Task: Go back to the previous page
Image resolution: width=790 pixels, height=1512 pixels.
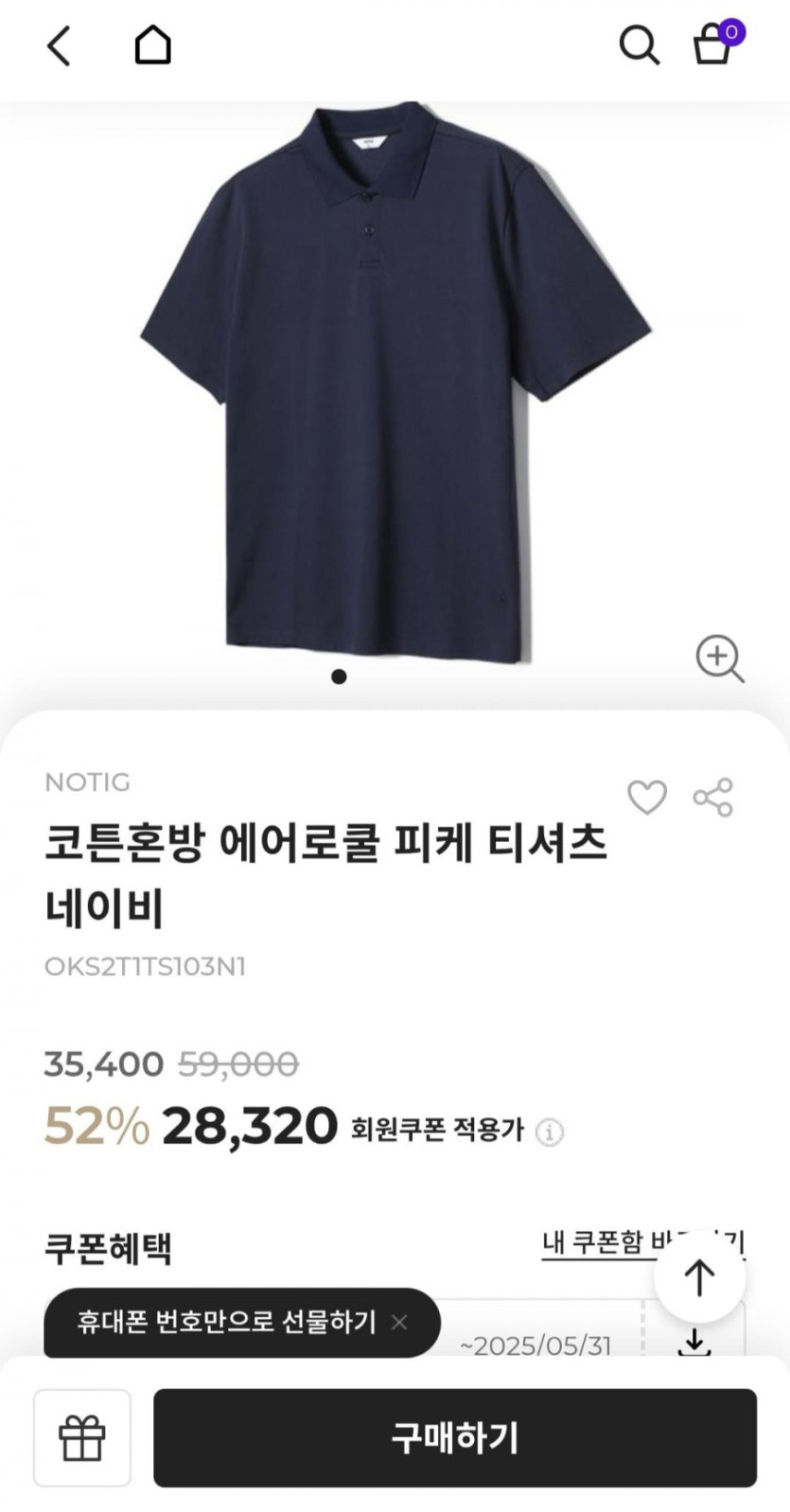Action: pos(59,45)
